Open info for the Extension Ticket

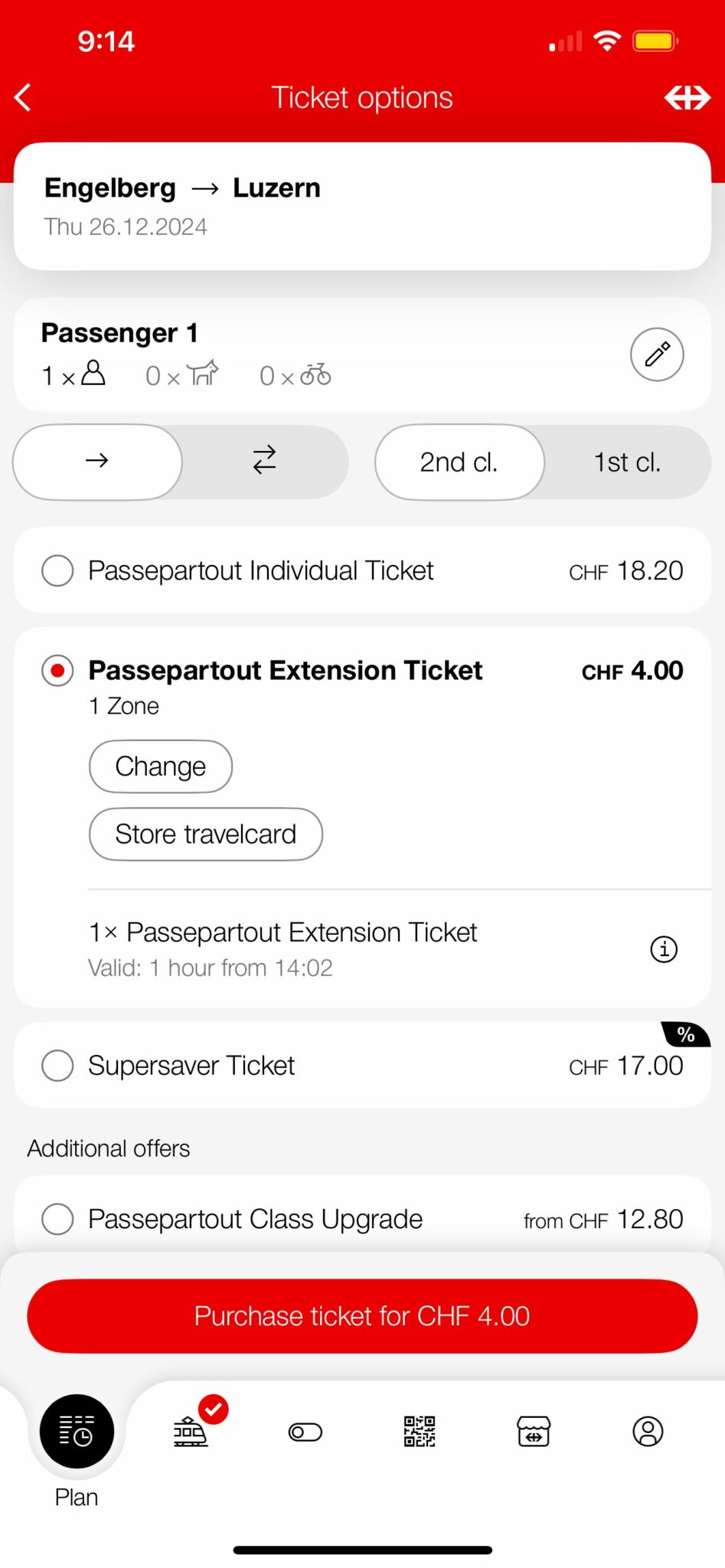(x=663, y=949)
